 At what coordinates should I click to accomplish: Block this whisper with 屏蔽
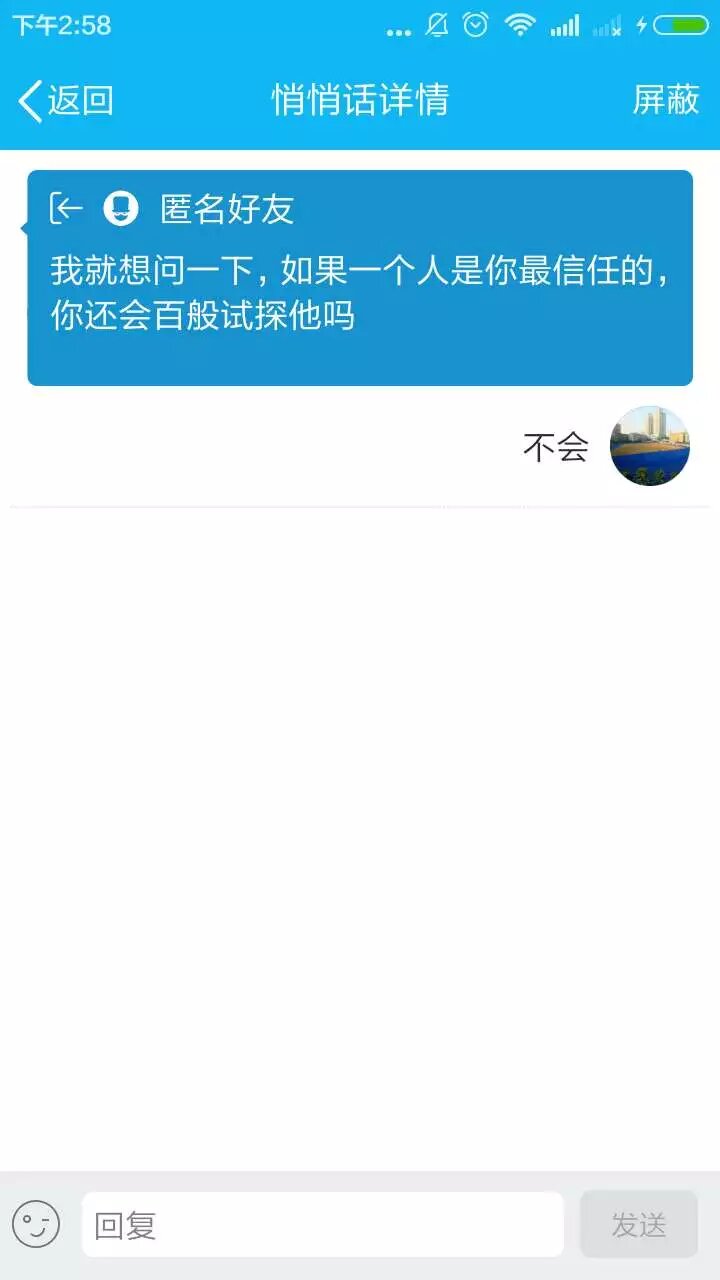[665, 100]
